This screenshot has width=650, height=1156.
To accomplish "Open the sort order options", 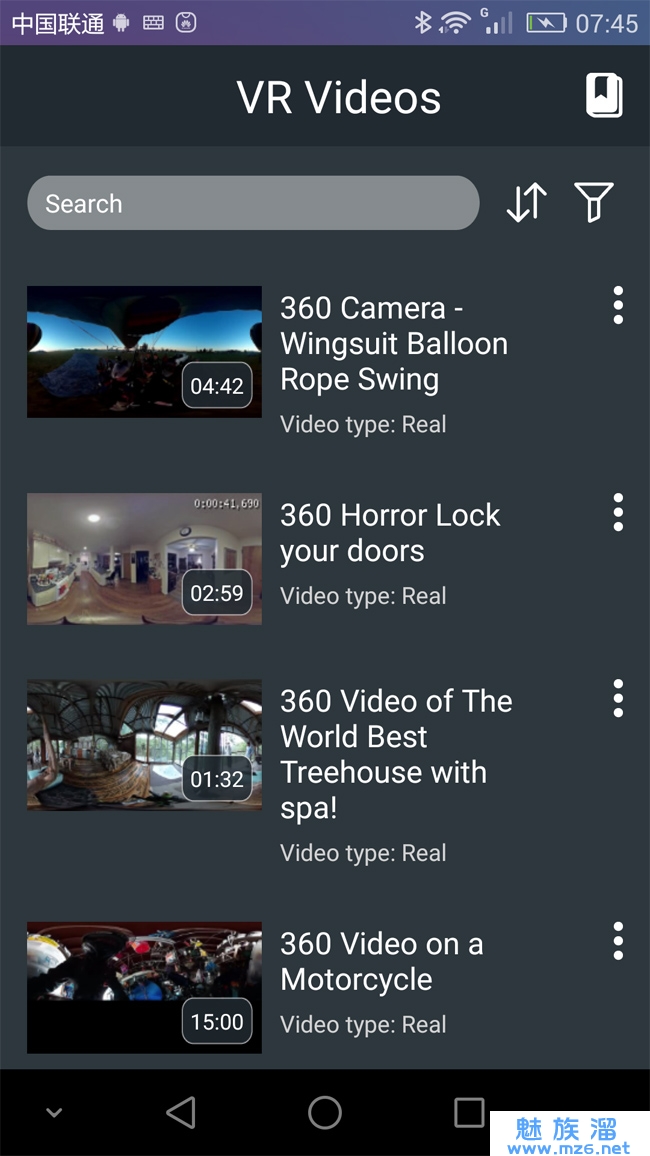I will point(526,202).
